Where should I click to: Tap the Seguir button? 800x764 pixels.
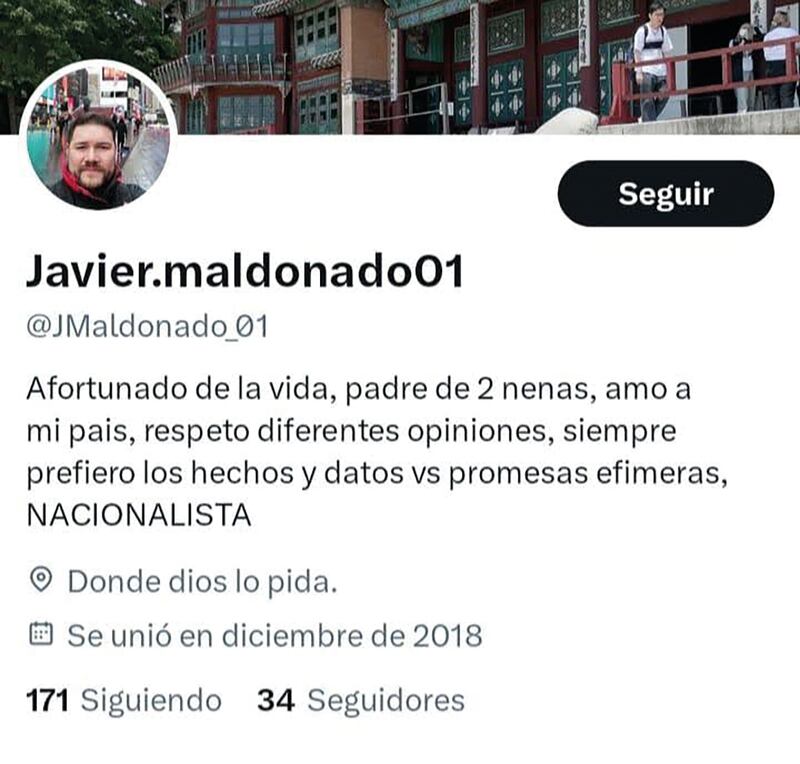pyautogui.click(x=665, y=193)
